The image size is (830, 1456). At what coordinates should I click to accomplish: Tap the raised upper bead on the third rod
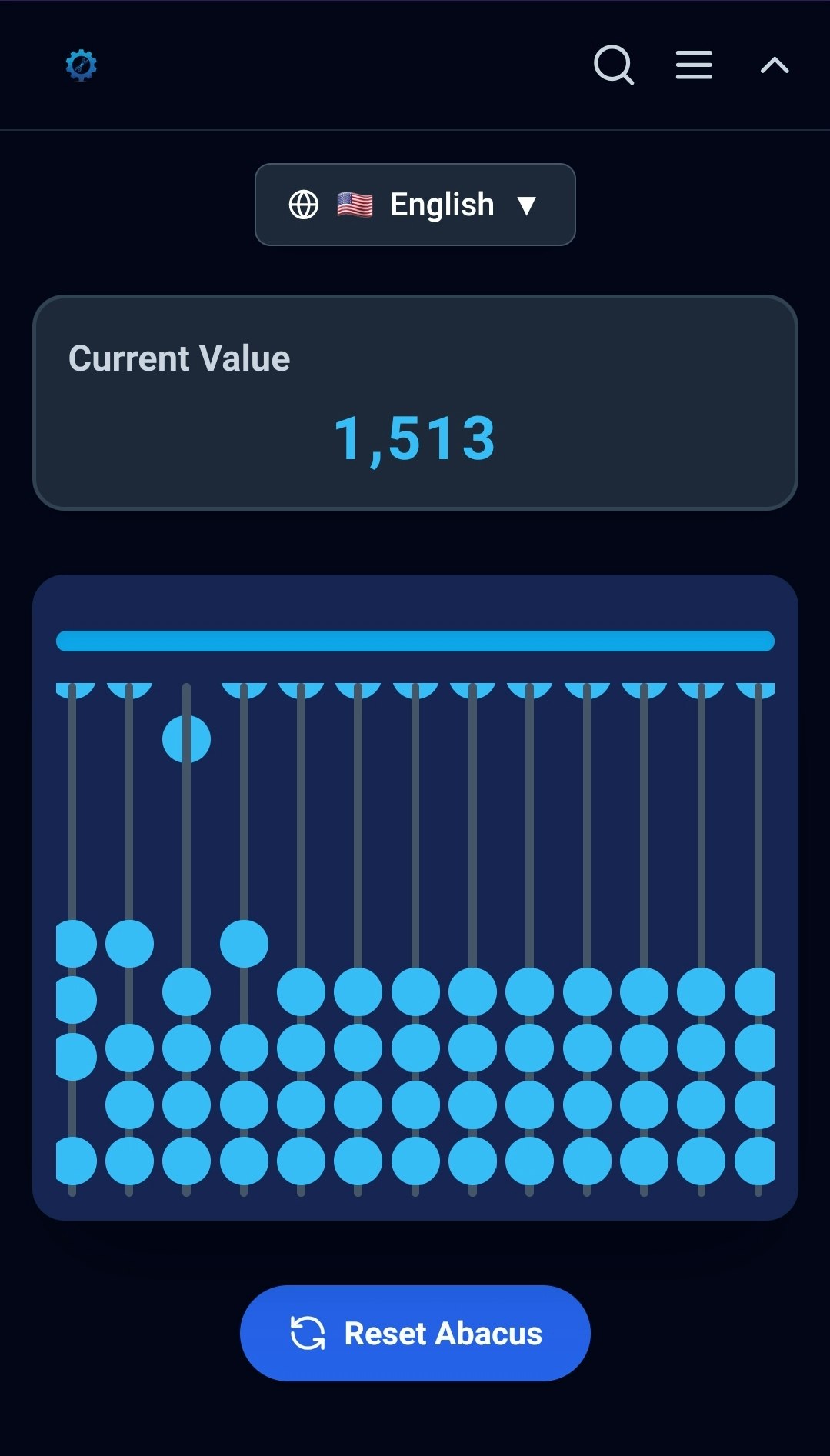coord(186,739)
